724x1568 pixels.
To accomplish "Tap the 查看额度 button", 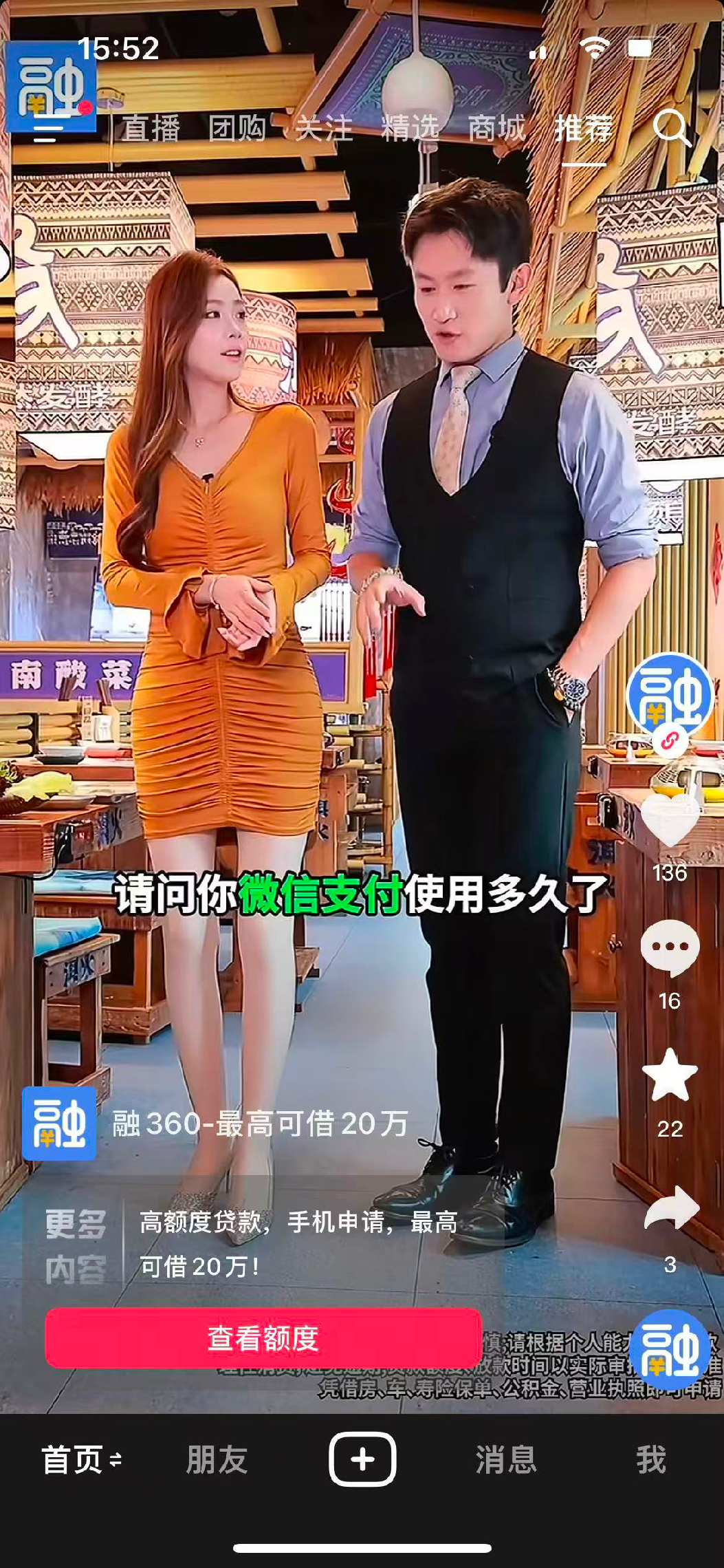I will click(x=263, y=1338).
